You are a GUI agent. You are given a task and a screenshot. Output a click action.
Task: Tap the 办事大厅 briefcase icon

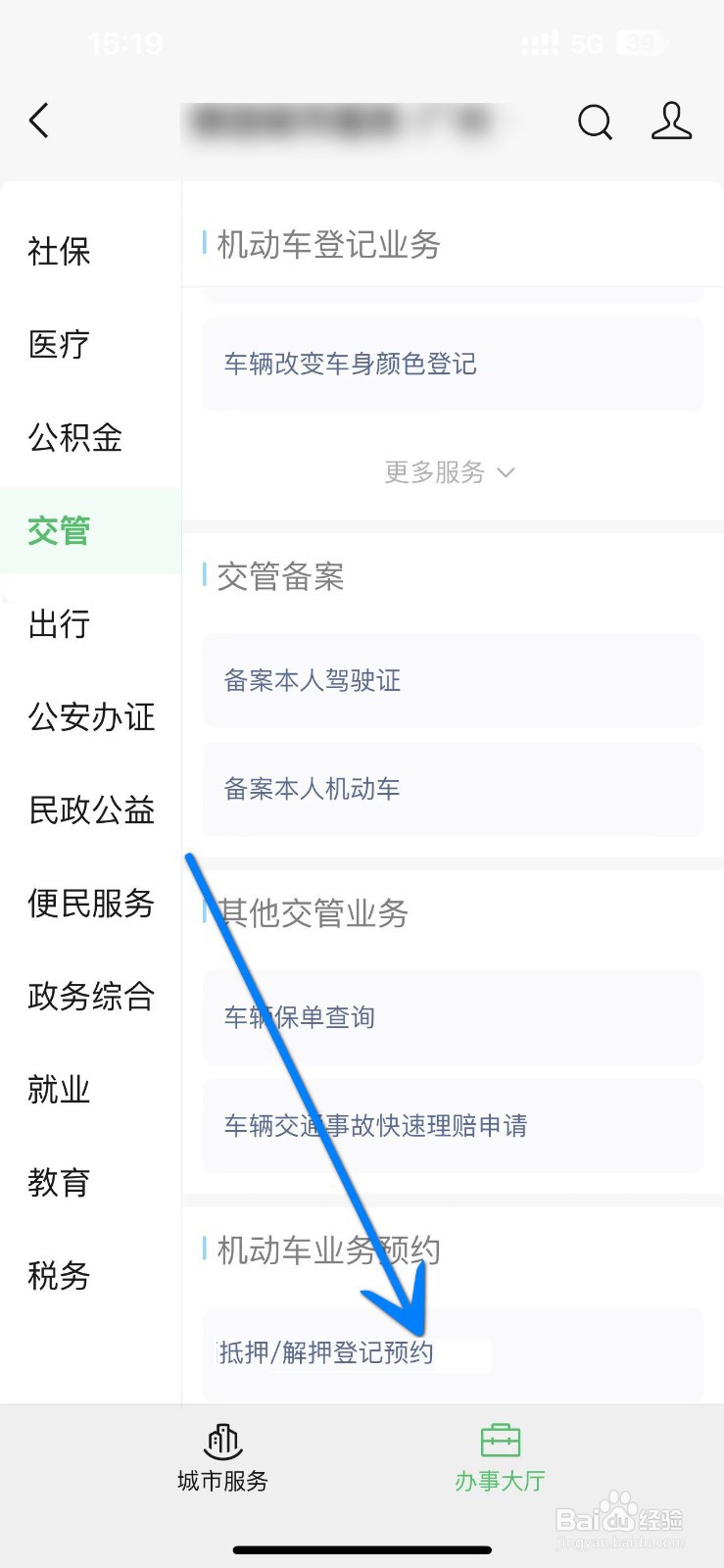500,1441
